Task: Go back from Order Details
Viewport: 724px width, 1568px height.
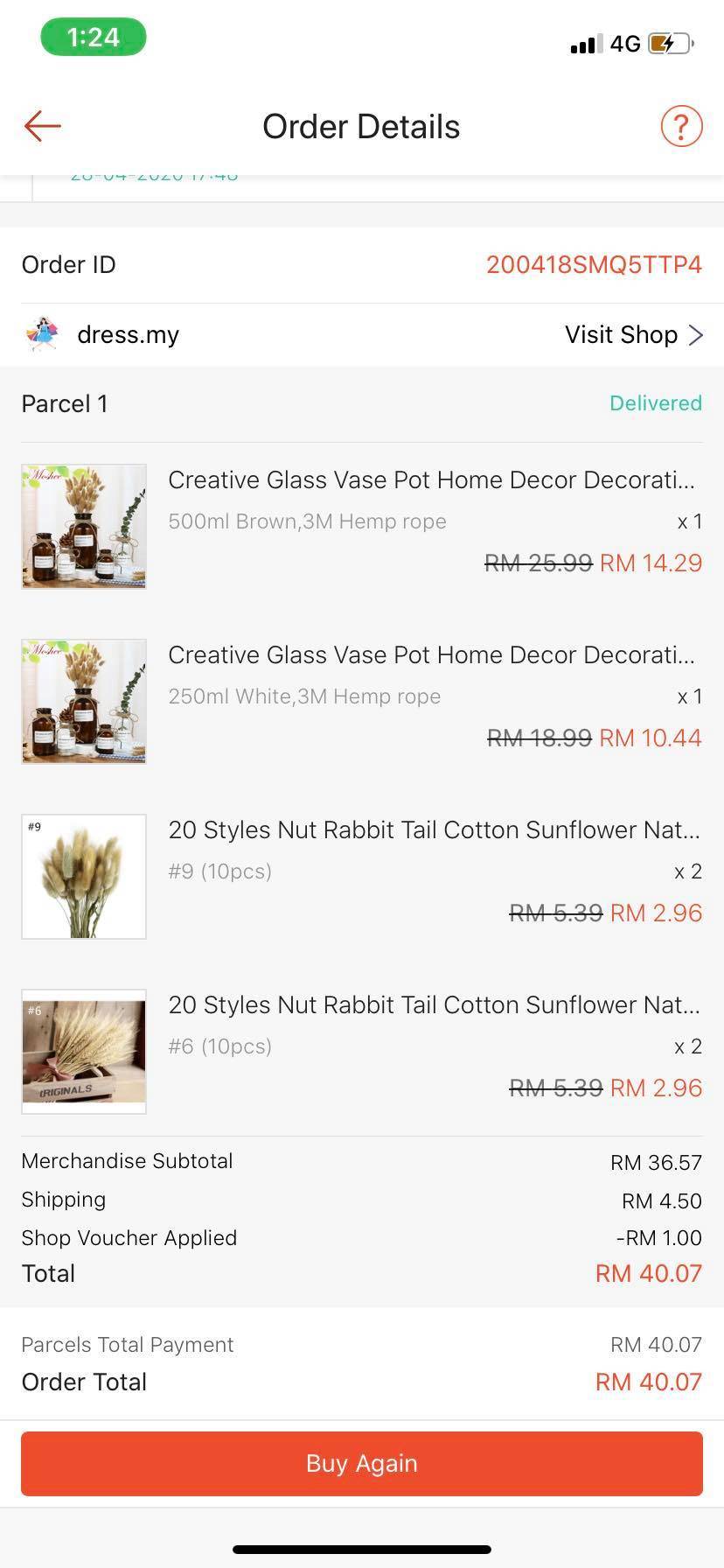Action: click(42, 126)
